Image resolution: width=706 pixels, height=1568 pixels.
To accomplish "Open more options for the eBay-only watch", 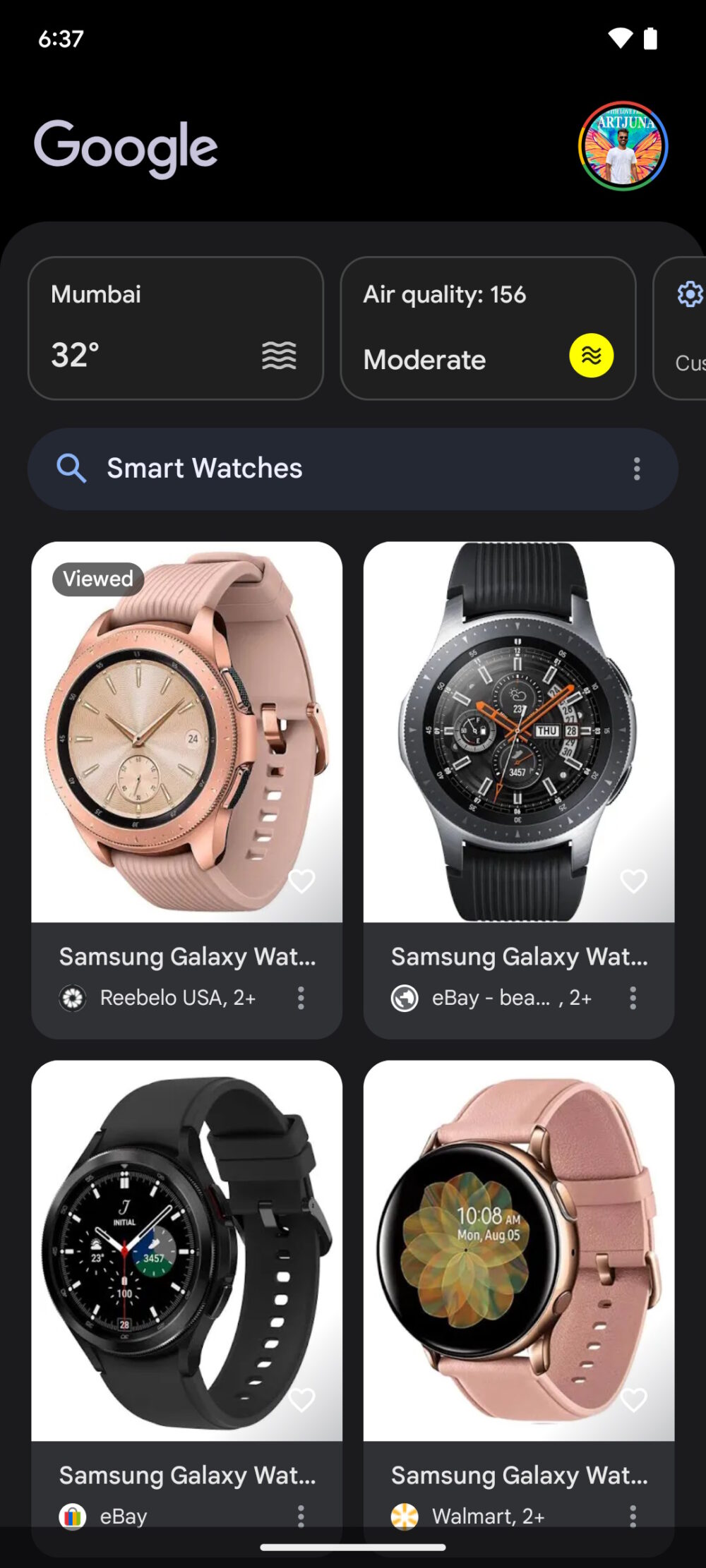I will [301, 1516].
